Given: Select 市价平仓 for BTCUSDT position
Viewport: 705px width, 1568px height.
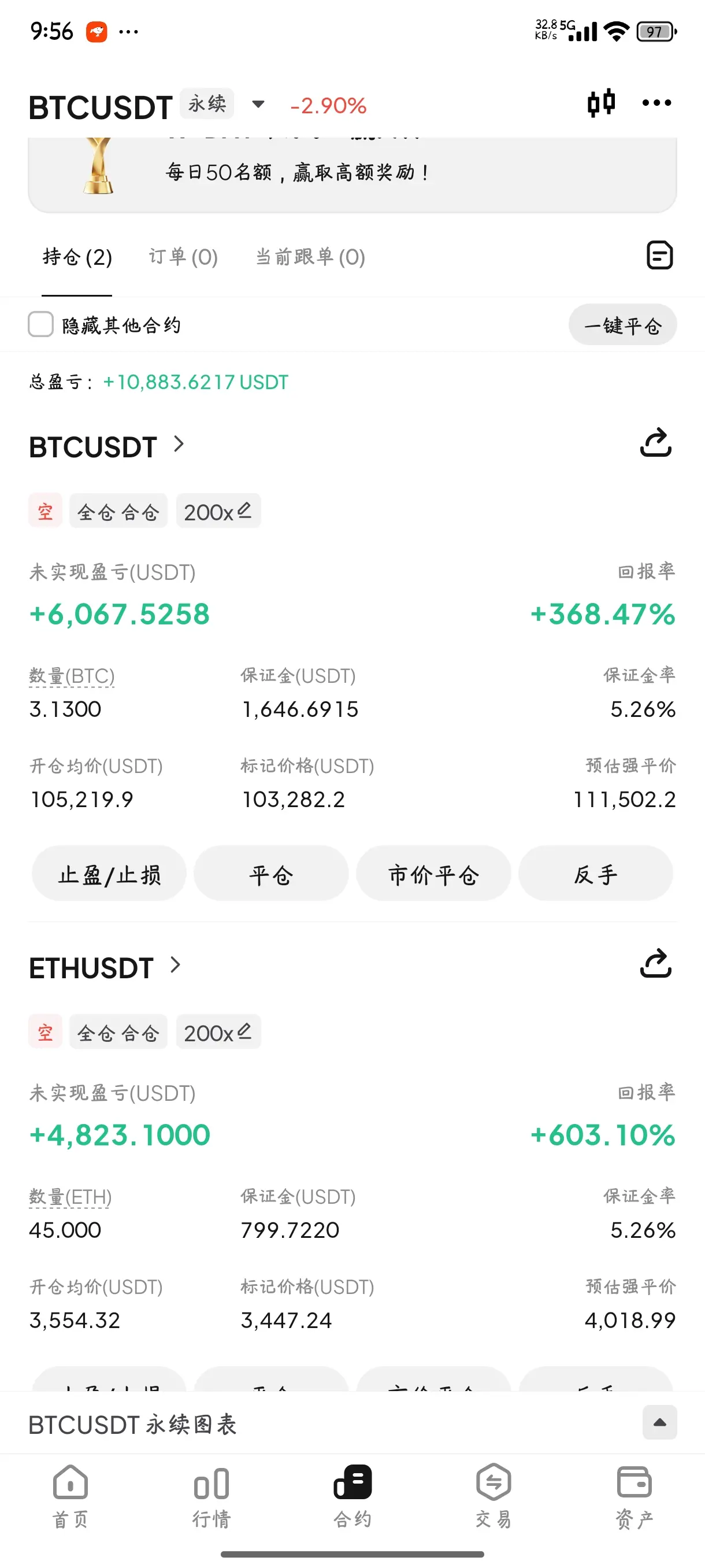Looking at the screenshot, I should (x=433, y=875).
